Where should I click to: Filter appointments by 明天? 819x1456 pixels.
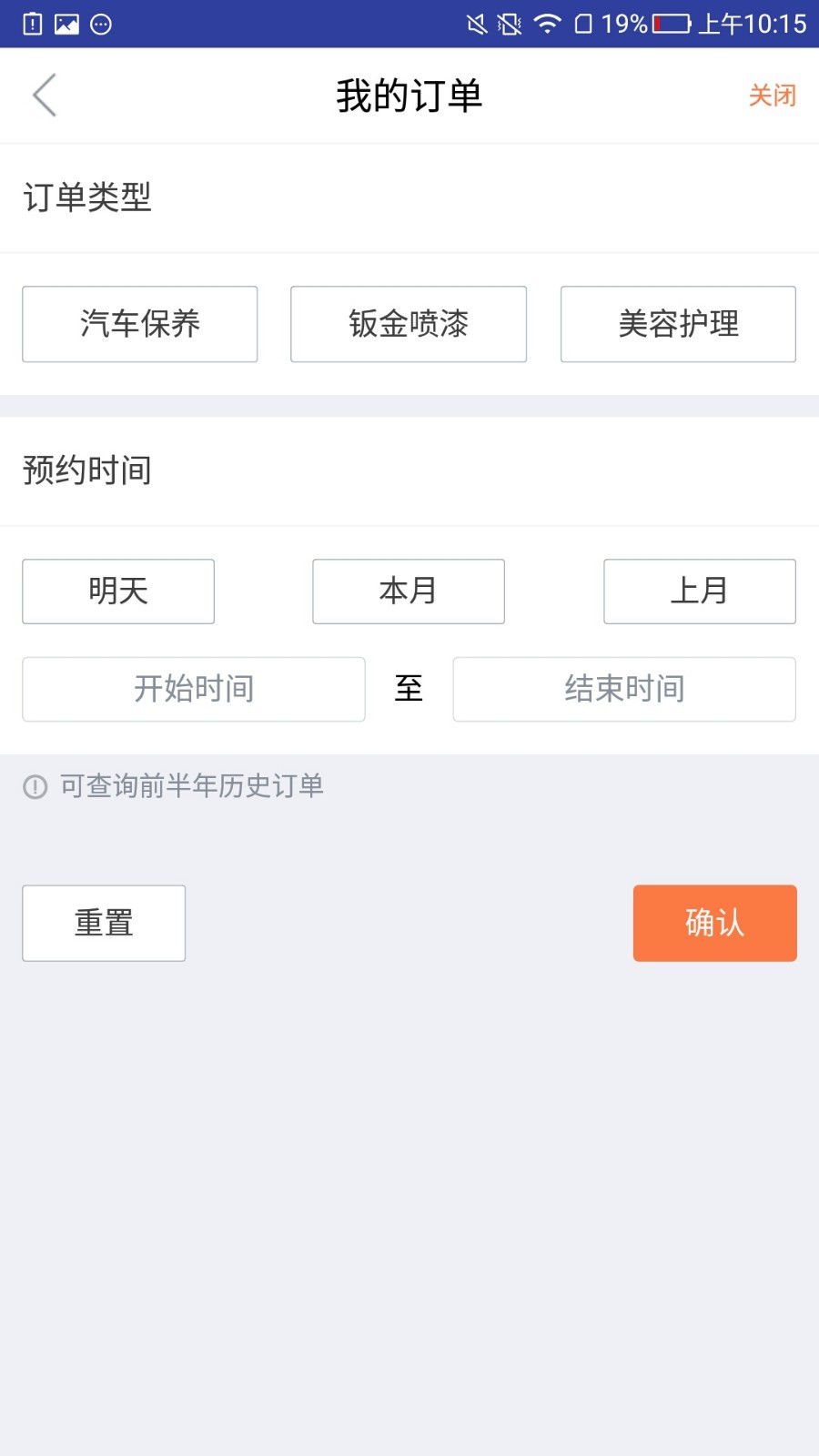[x=118, y=591]
